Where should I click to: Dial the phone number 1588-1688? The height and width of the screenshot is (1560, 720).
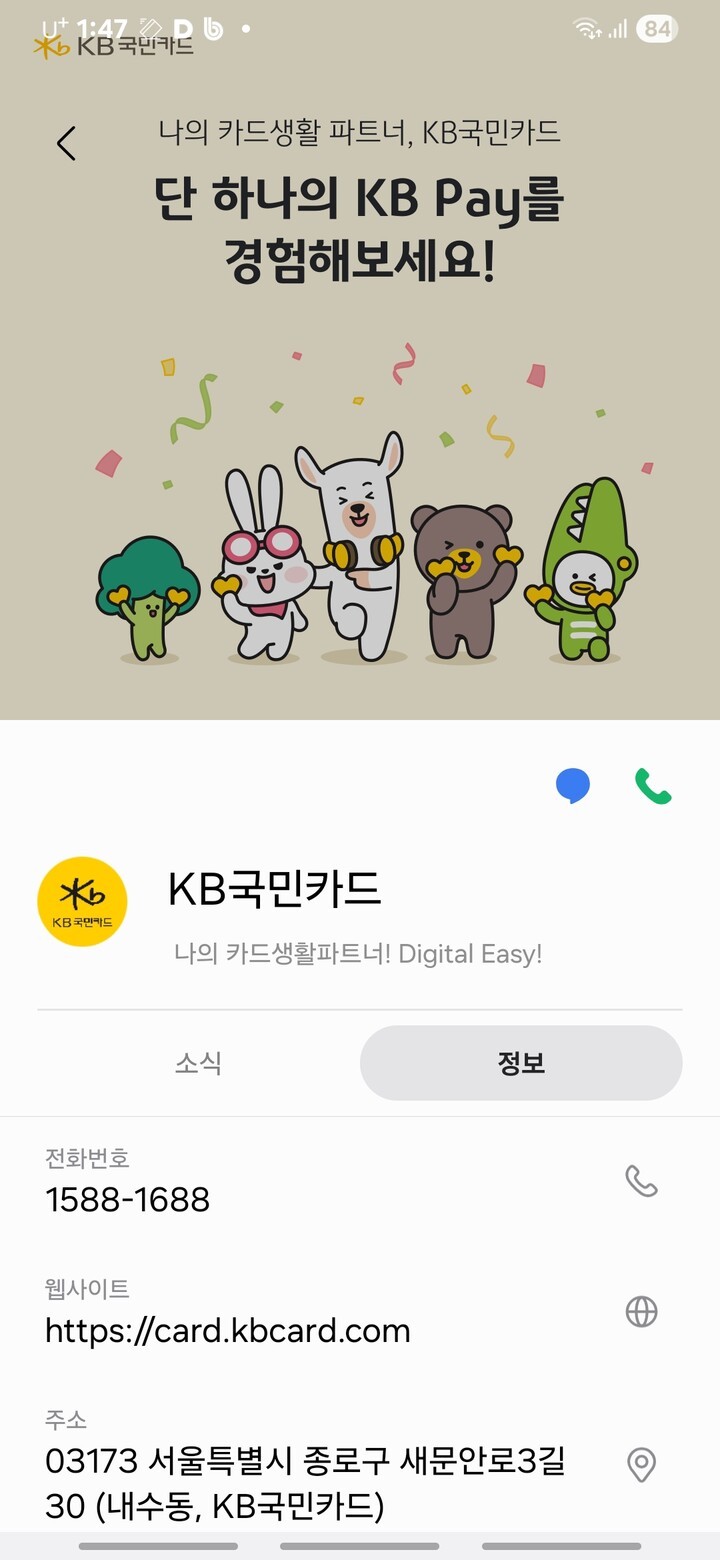[x=641, y=1181]
